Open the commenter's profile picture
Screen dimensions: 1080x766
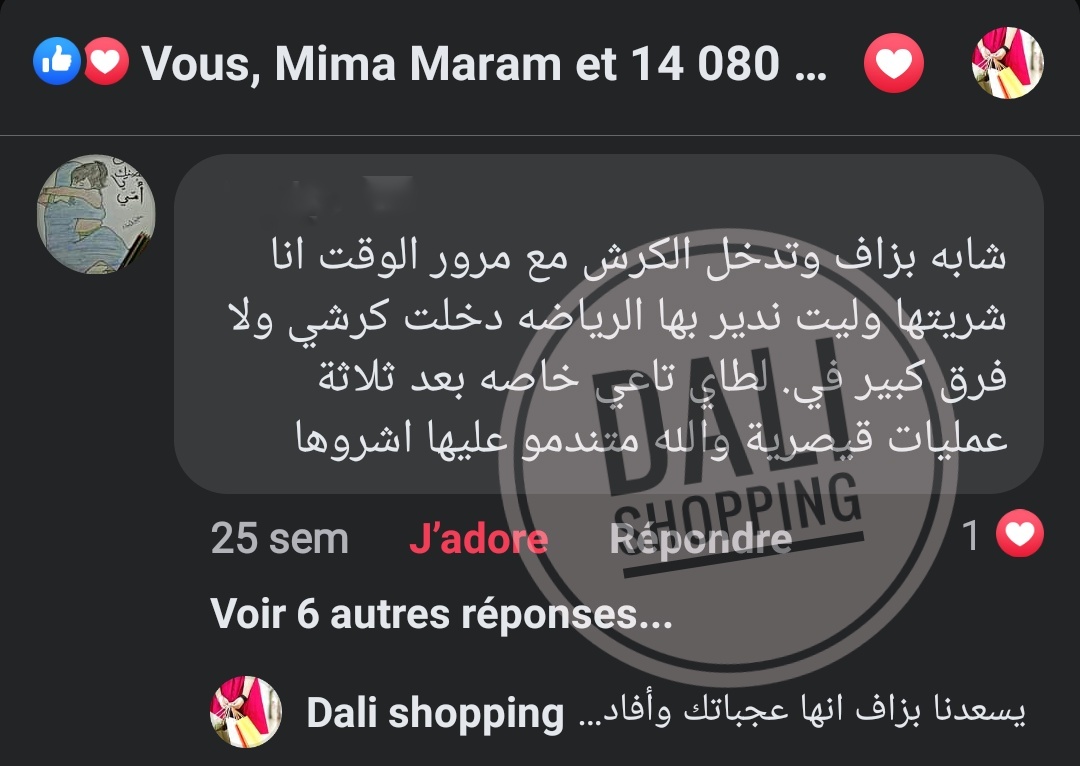pos(96,214)
